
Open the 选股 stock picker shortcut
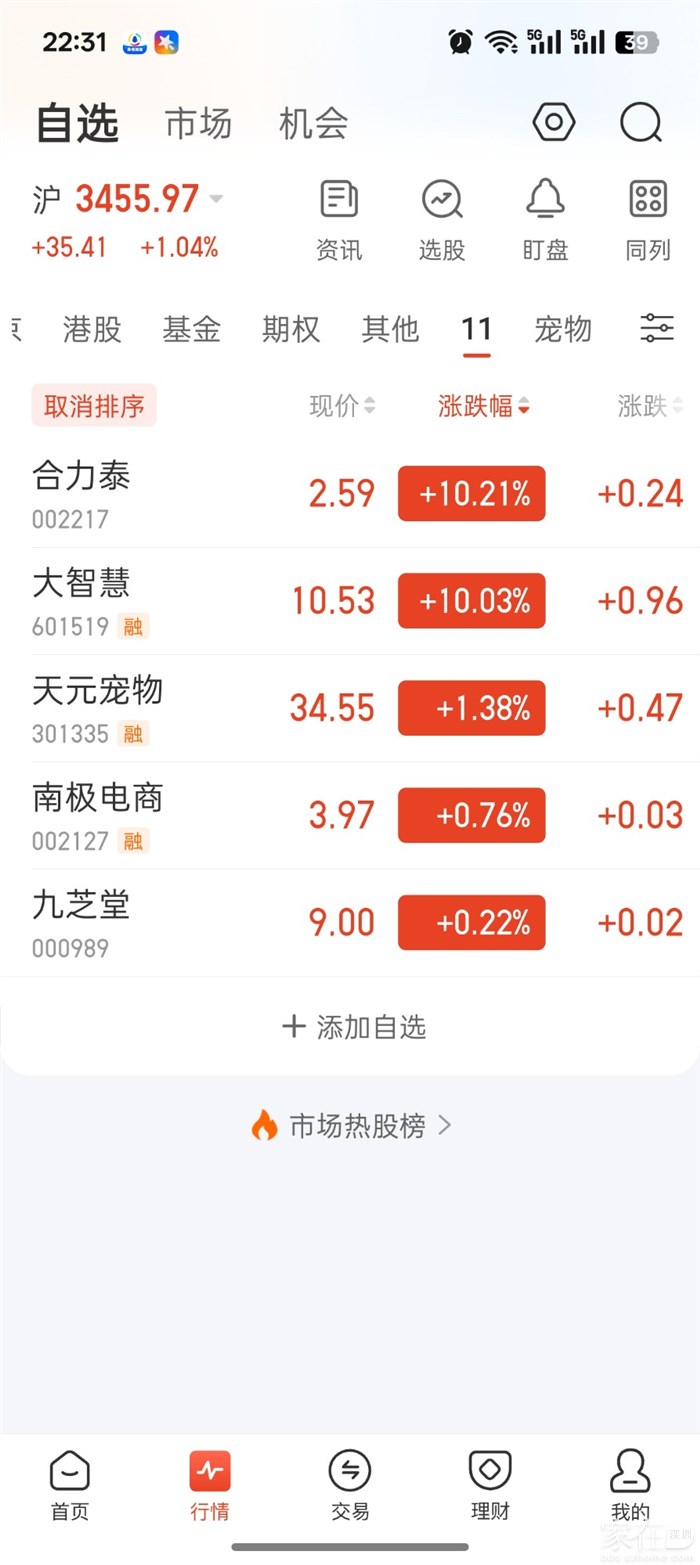(x=442, y=220)
